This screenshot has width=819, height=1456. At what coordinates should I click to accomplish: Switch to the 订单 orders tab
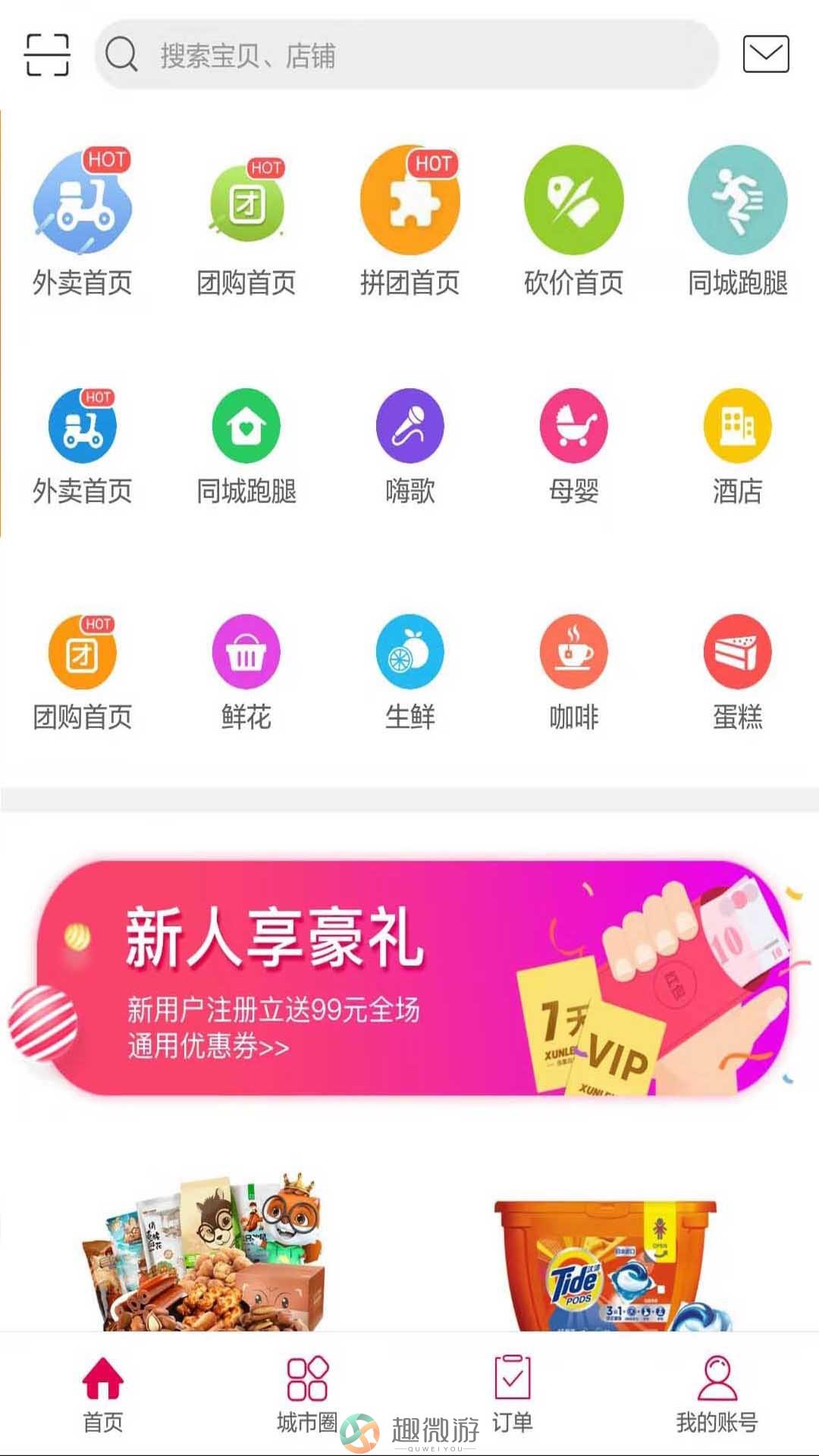pos(513,1395)
